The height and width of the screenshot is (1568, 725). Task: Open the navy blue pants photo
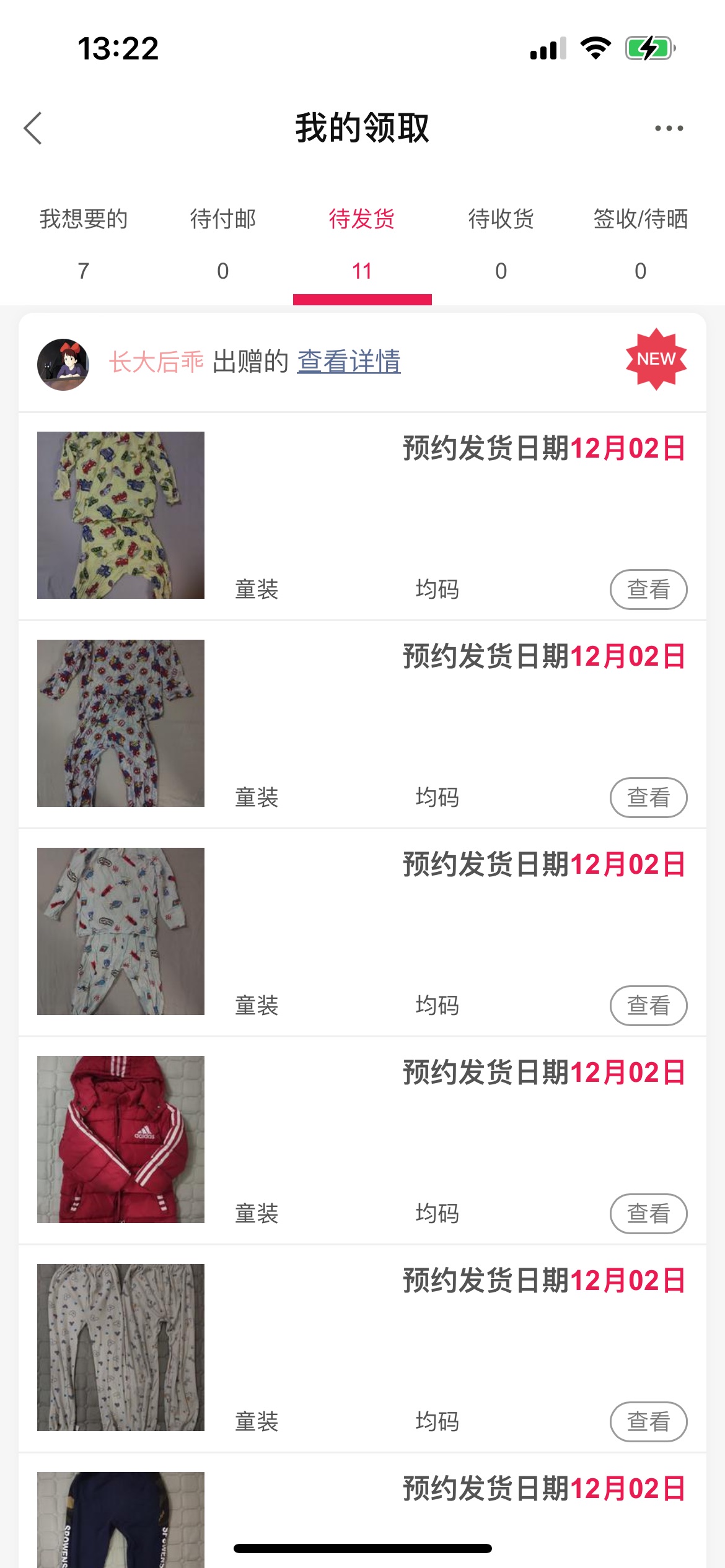[121, 1520]
